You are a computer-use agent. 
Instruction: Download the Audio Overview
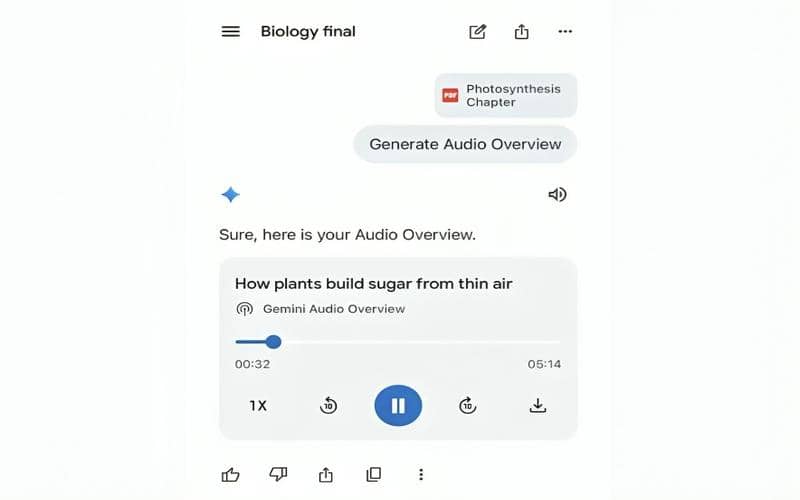(x=538, y=405)
